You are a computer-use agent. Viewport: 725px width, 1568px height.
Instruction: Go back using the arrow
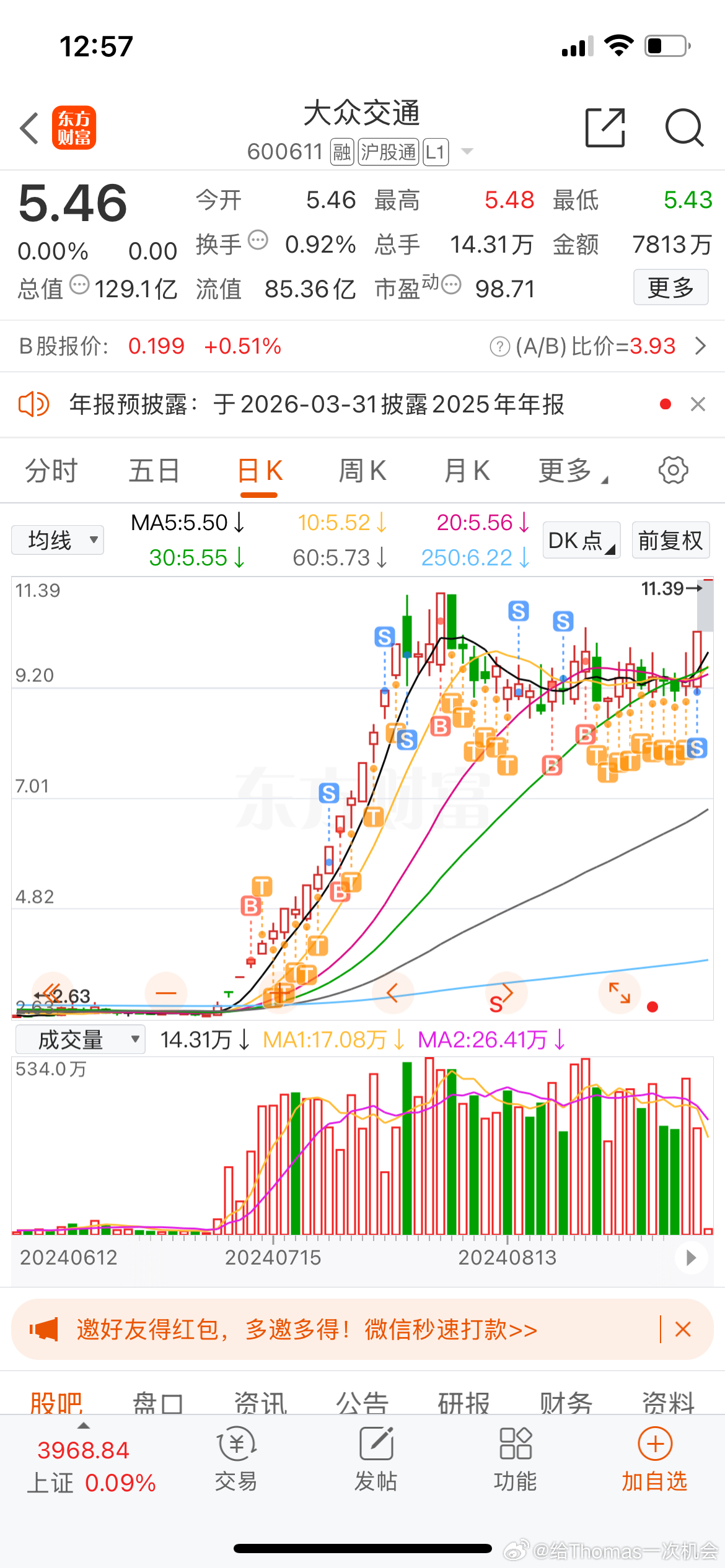point(30,128)
